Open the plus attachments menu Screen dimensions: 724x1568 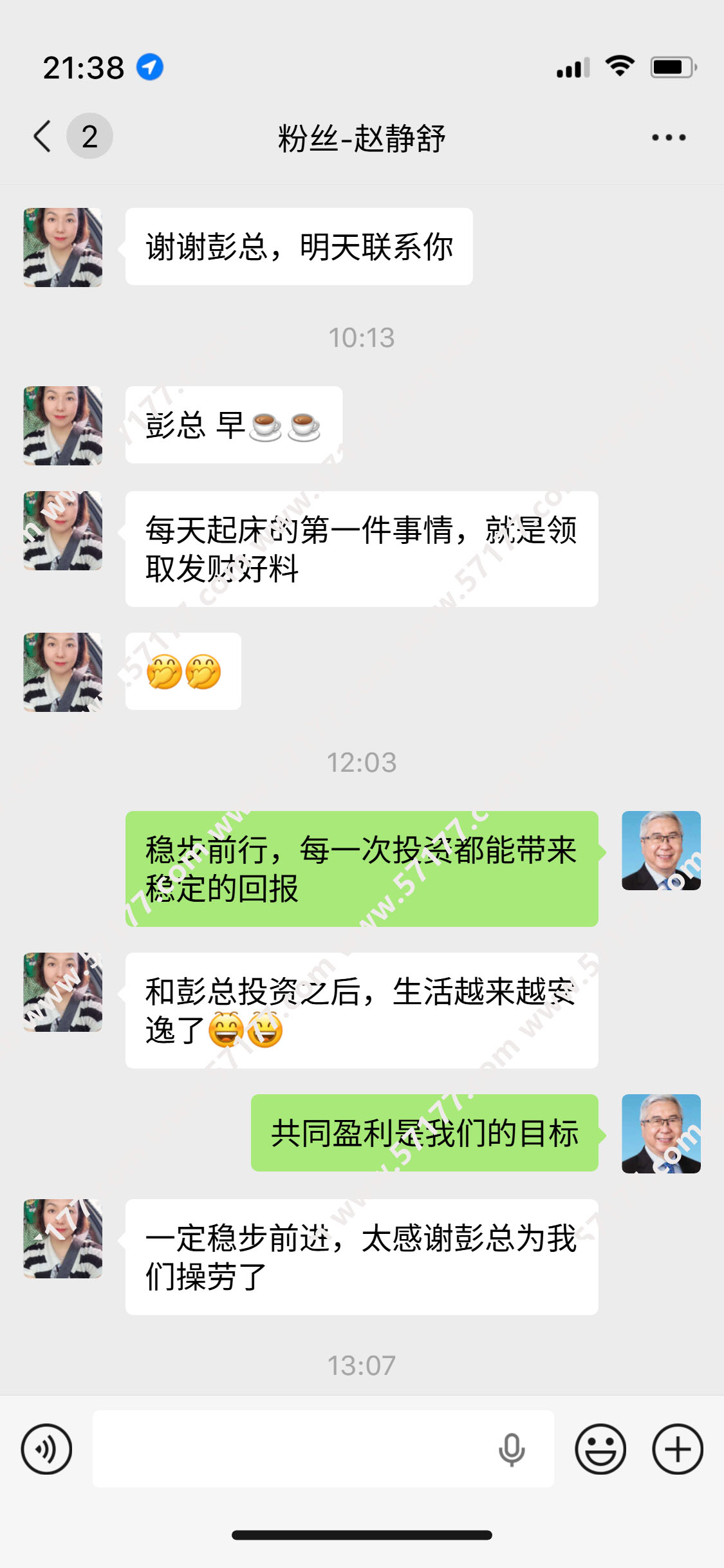(678, 1449)
